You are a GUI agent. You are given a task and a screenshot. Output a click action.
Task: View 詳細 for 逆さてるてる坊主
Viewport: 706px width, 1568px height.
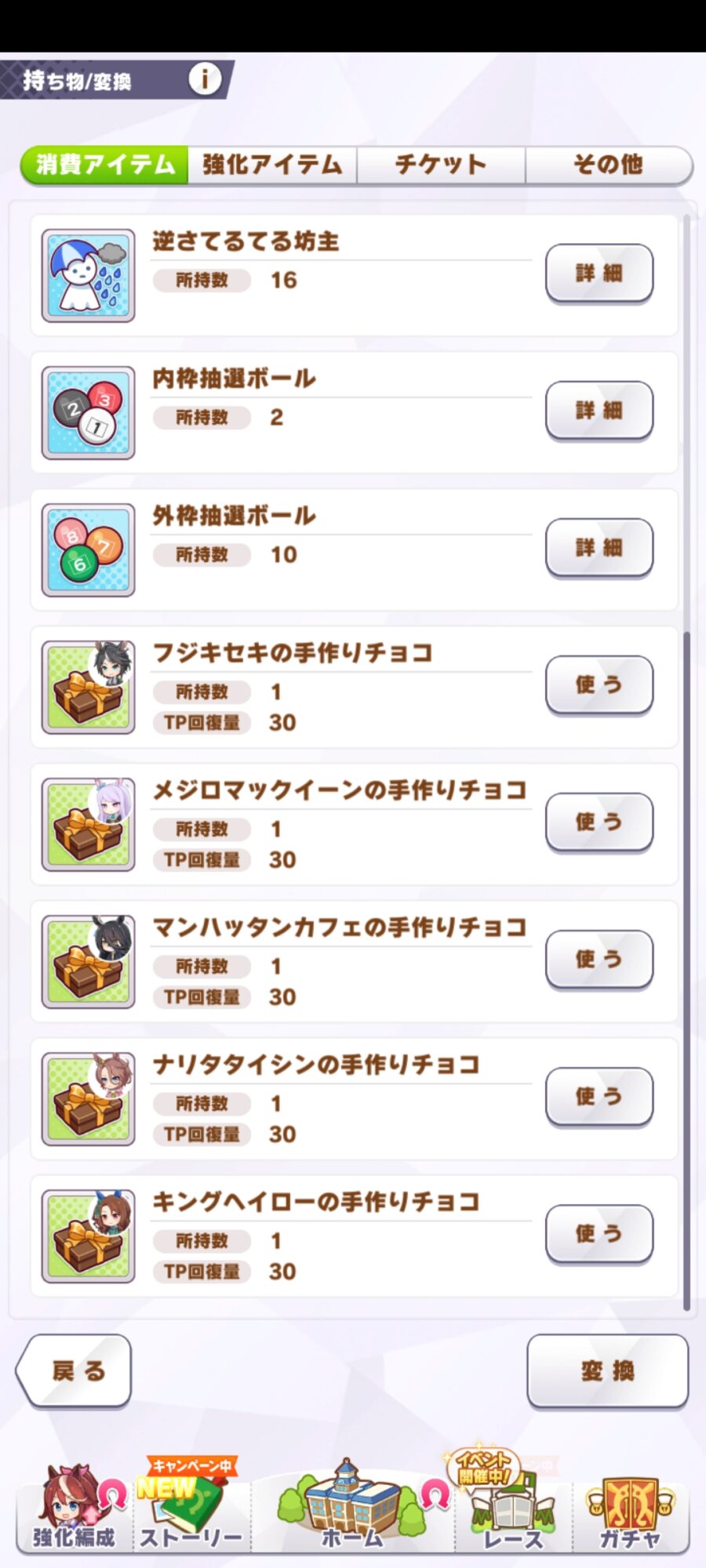pos(599,273)
